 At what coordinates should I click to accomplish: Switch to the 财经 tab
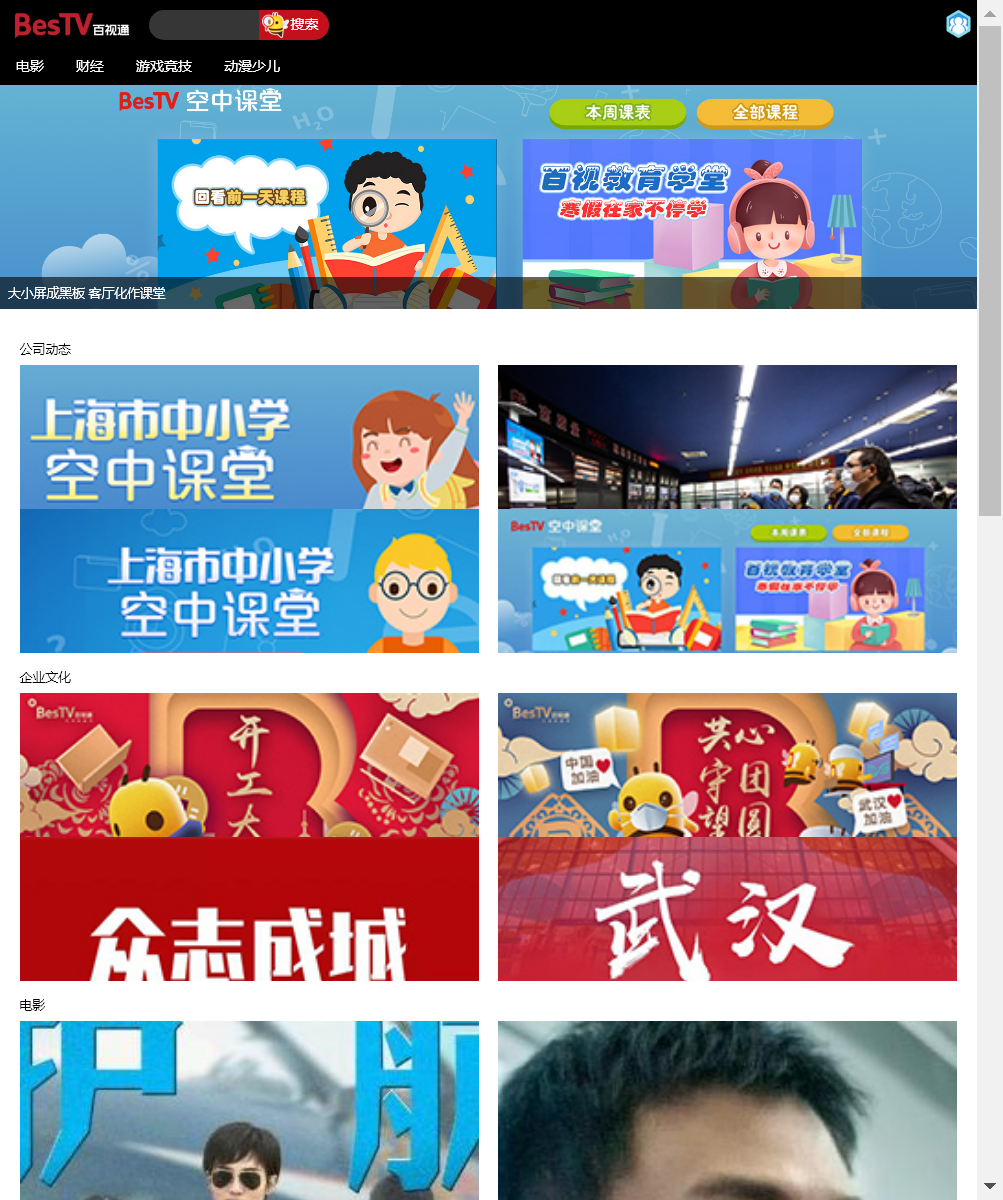[x=90, y=67]
